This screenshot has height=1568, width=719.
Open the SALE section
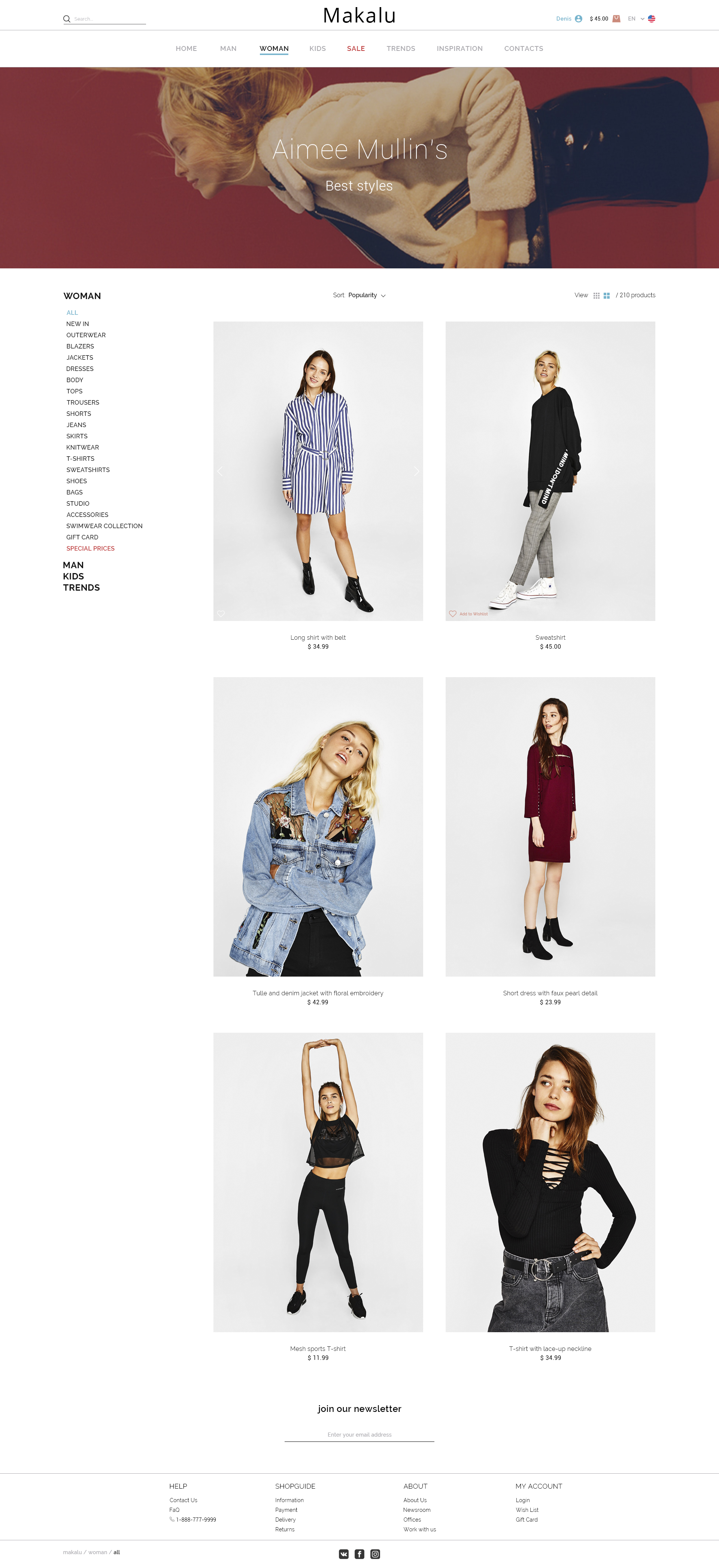click(x=356, y=49)
